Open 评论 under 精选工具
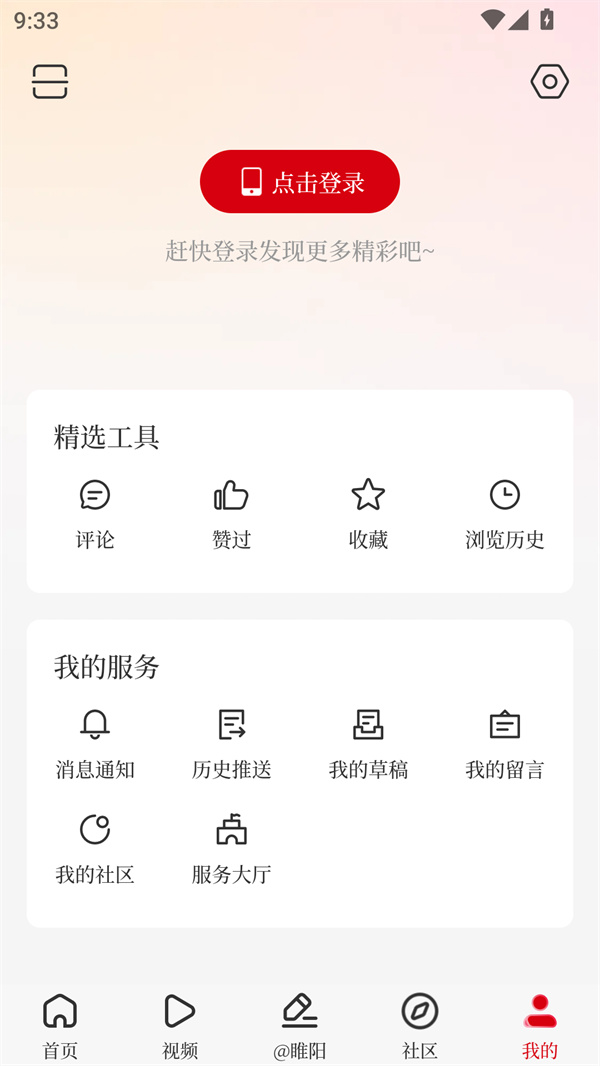Viewport: 600px width, 1066px height. tap(95, 514)
